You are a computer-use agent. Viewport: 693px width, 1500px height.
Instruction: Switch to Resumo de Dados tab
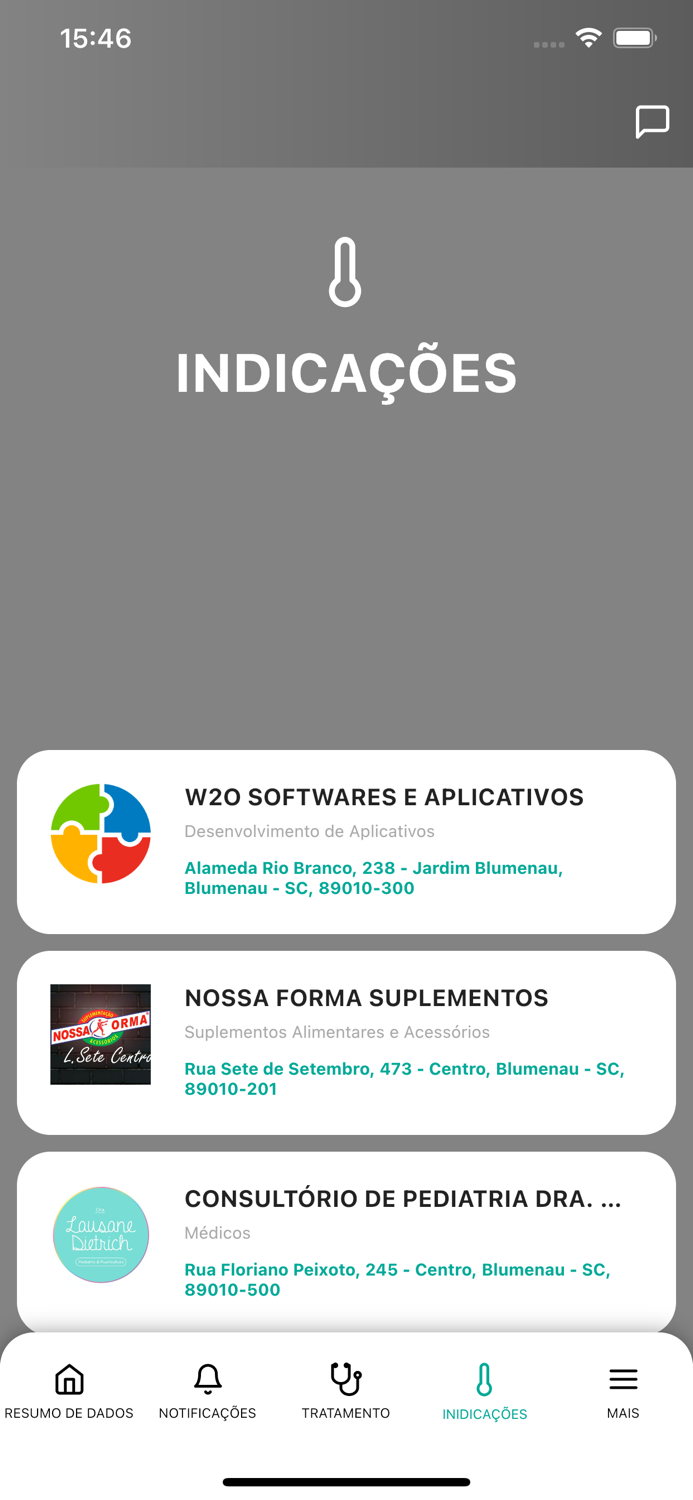pyautogui.click(x=69, y=1391)
